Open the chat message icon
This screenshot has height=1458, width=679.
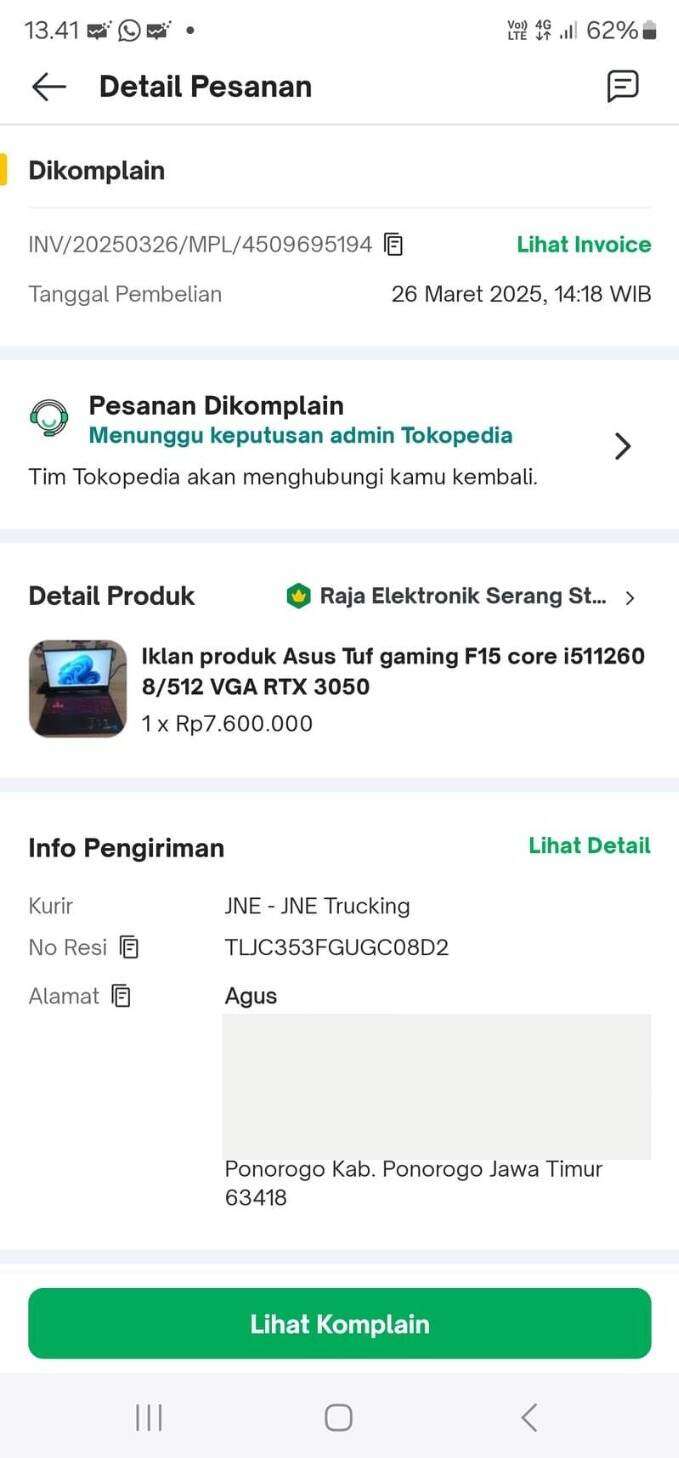pos(622,86)
